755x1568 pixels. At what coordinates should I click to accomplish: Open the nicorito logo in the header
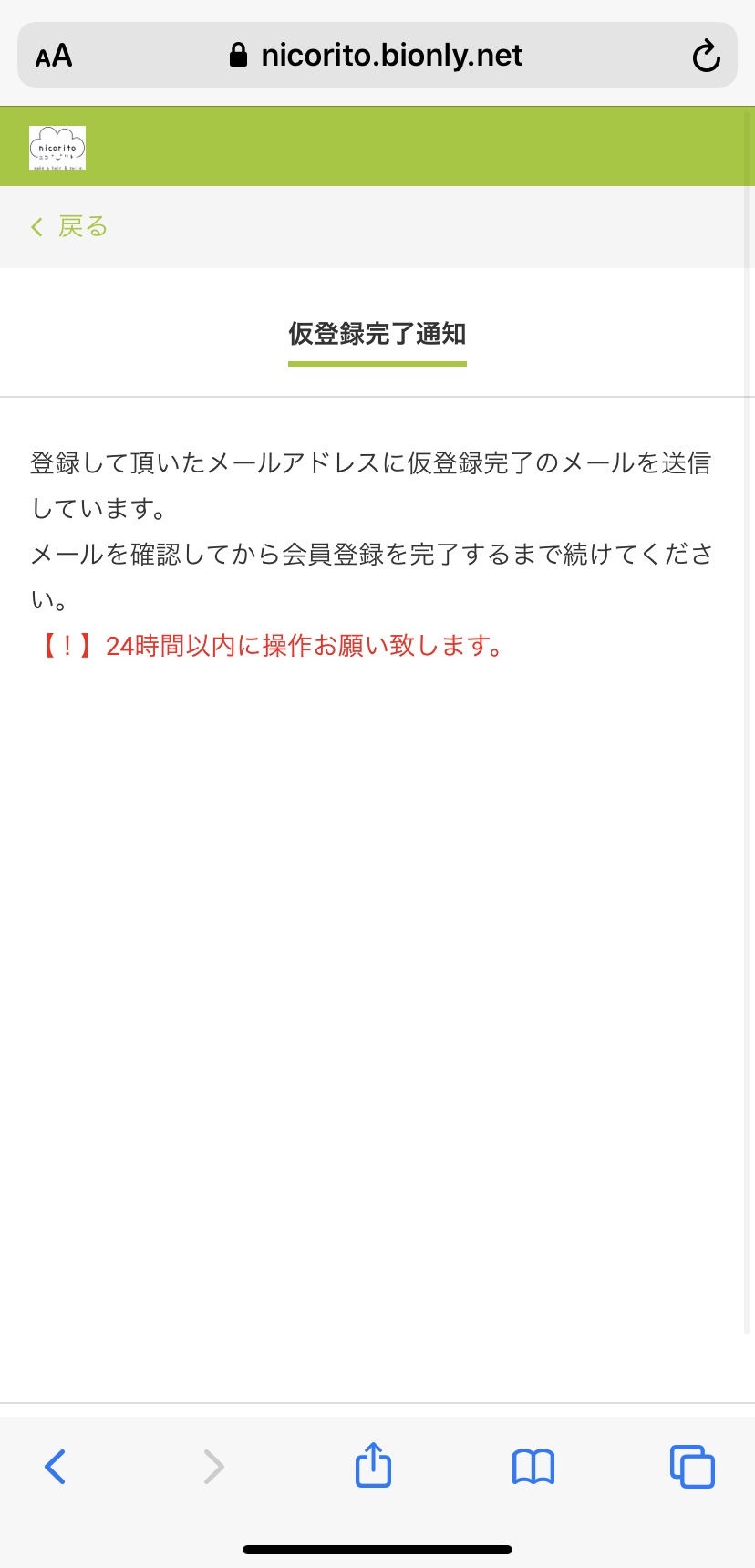[x=57, y=148]
